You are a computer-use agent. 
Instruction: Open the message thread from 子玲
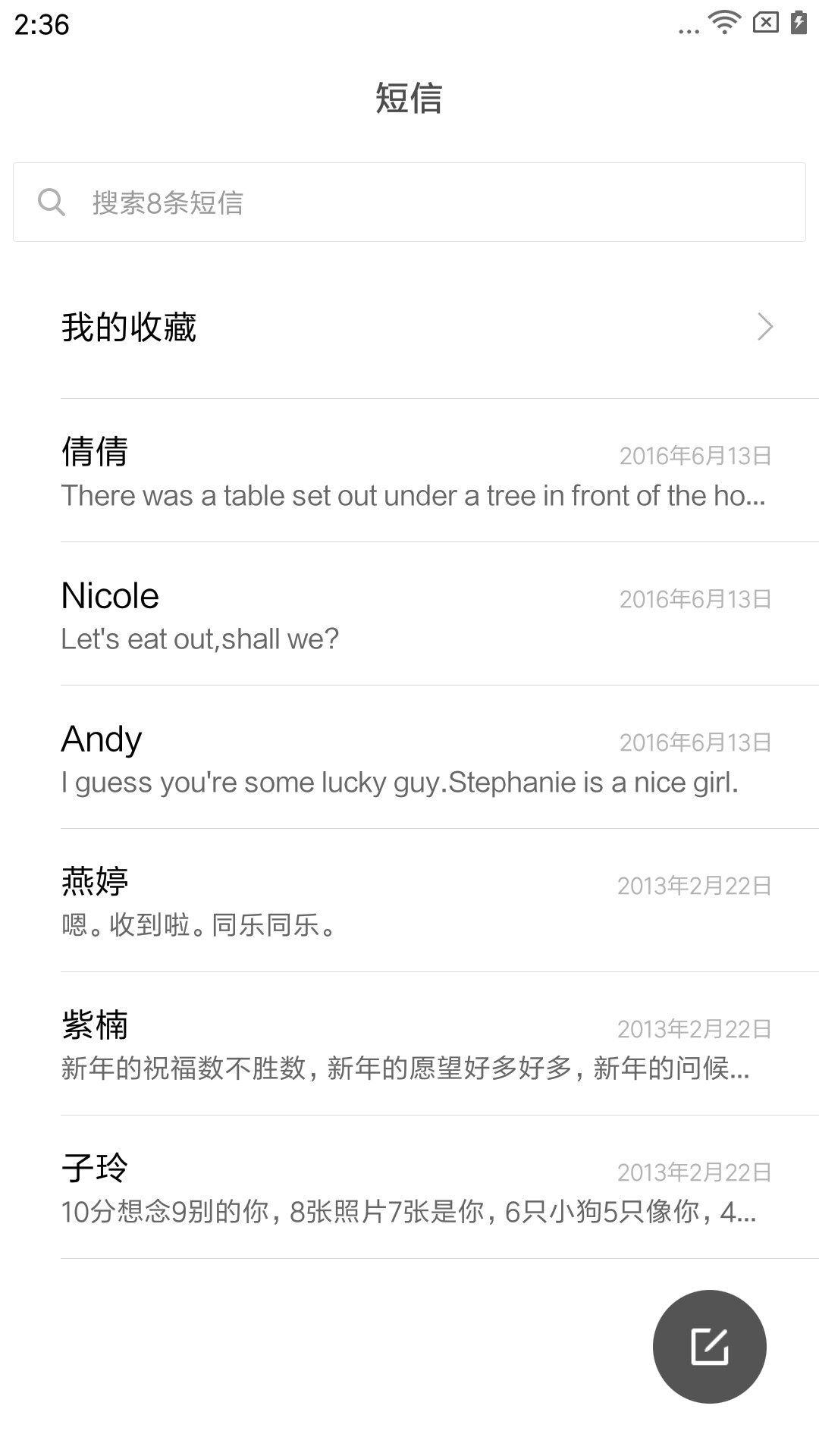tap(409, 1187)
